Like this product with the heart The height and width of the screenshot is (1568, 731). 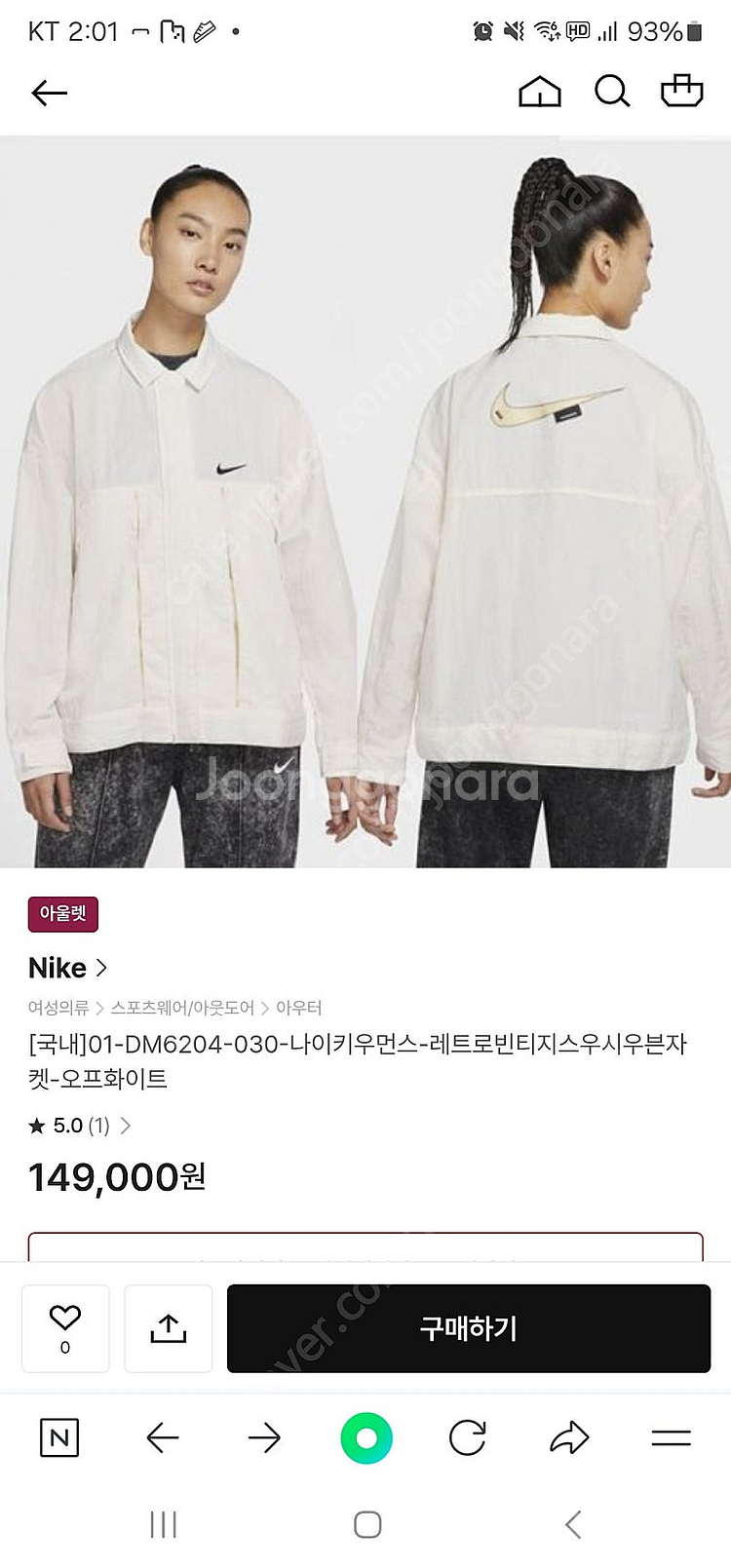click(65, 1327)
